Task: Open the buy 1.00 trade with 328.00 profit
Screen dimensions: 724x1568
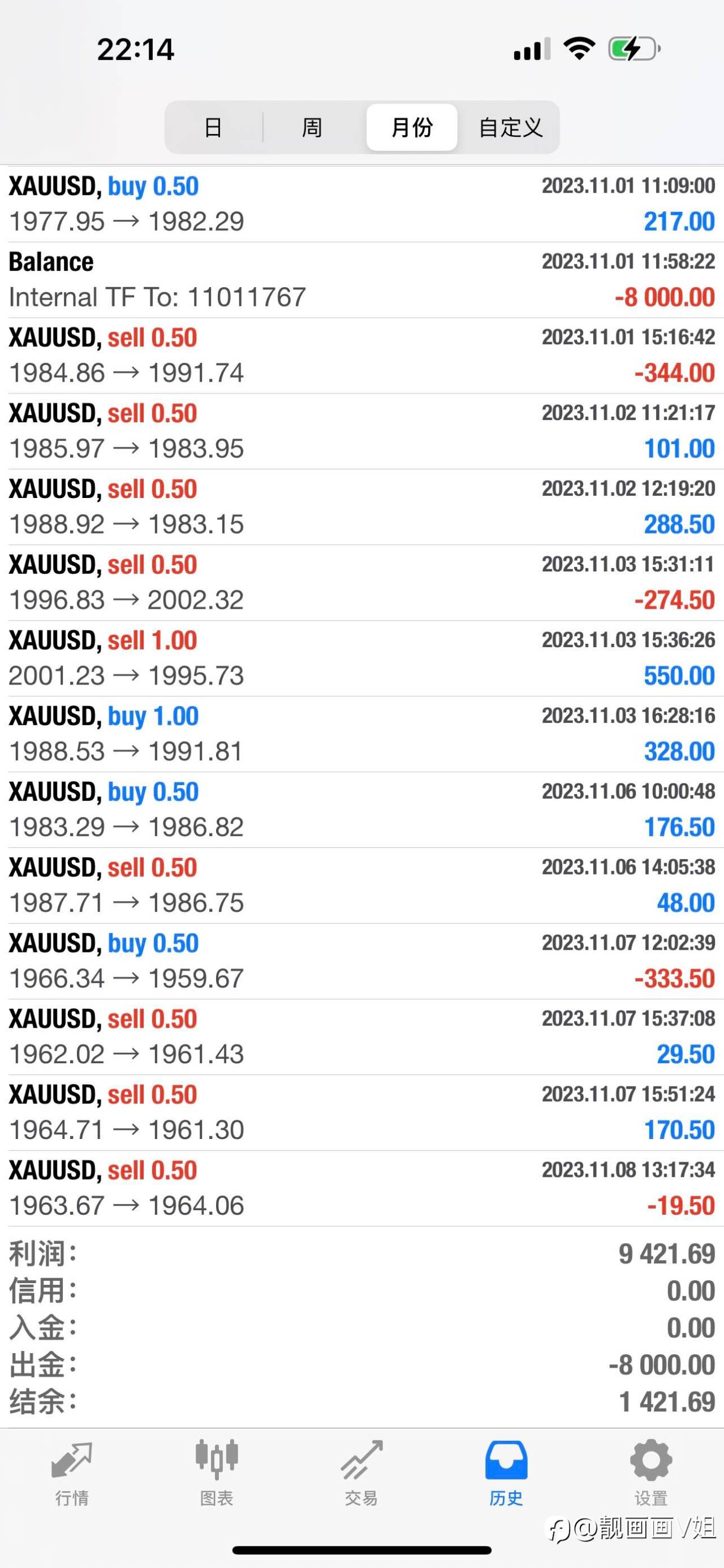Action: (361, 734)
